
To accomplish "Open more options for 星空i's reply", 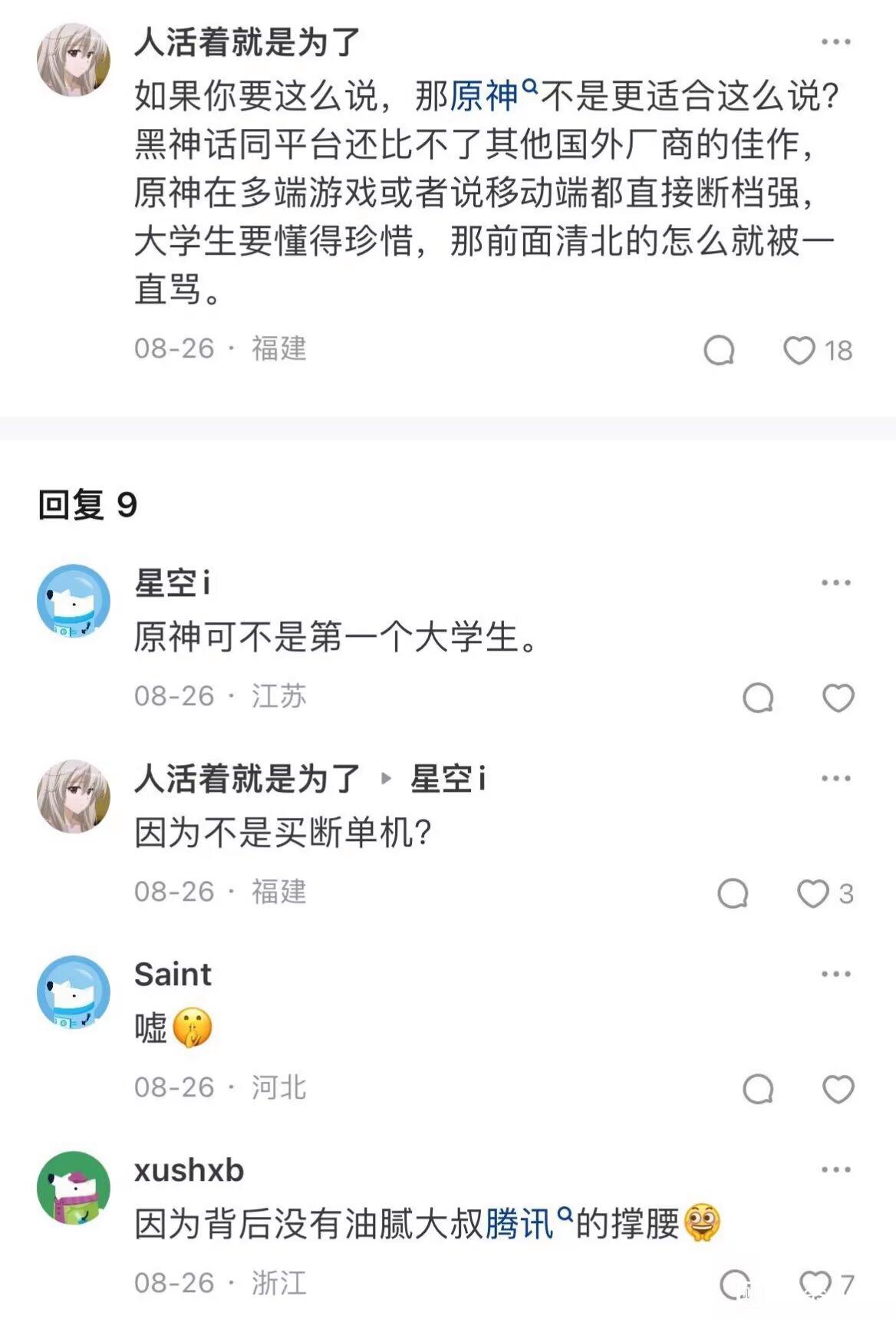I will 835,583.
